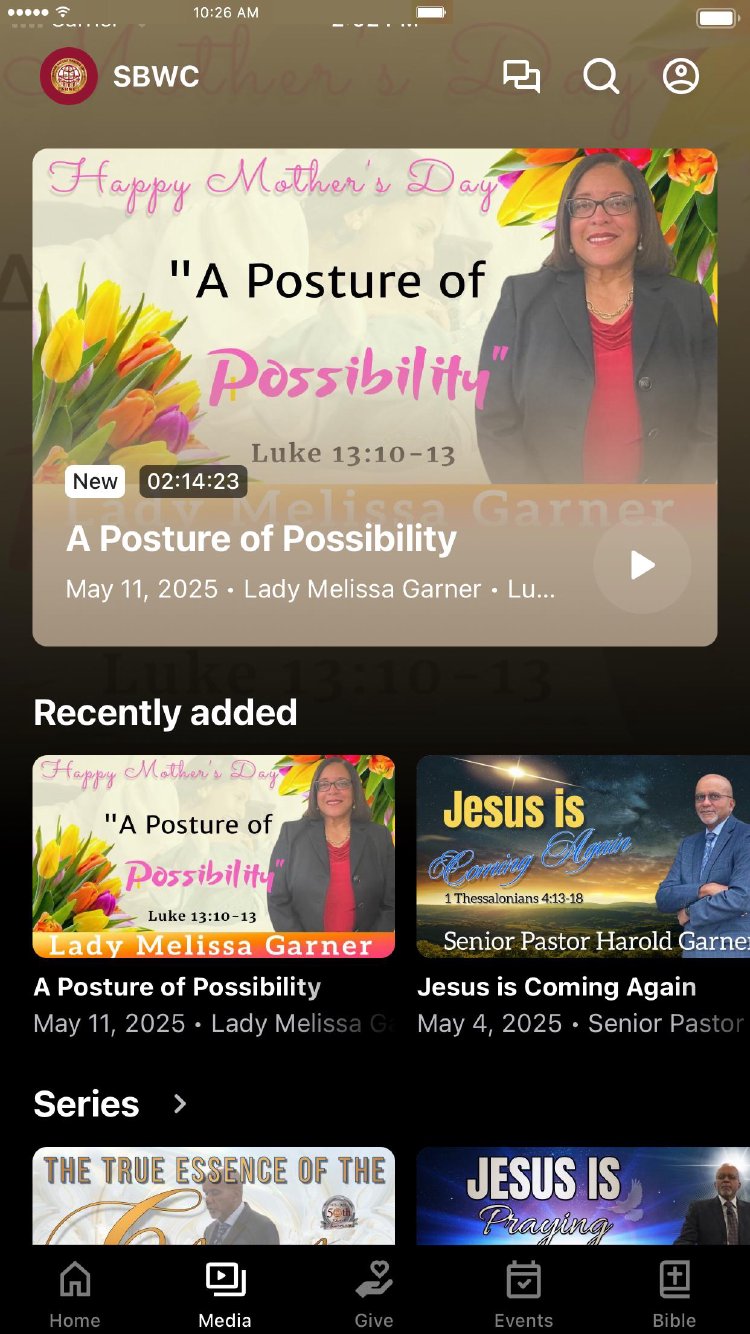Open the chat messages icon
The image size is (750, 1334).
point(521,77)
